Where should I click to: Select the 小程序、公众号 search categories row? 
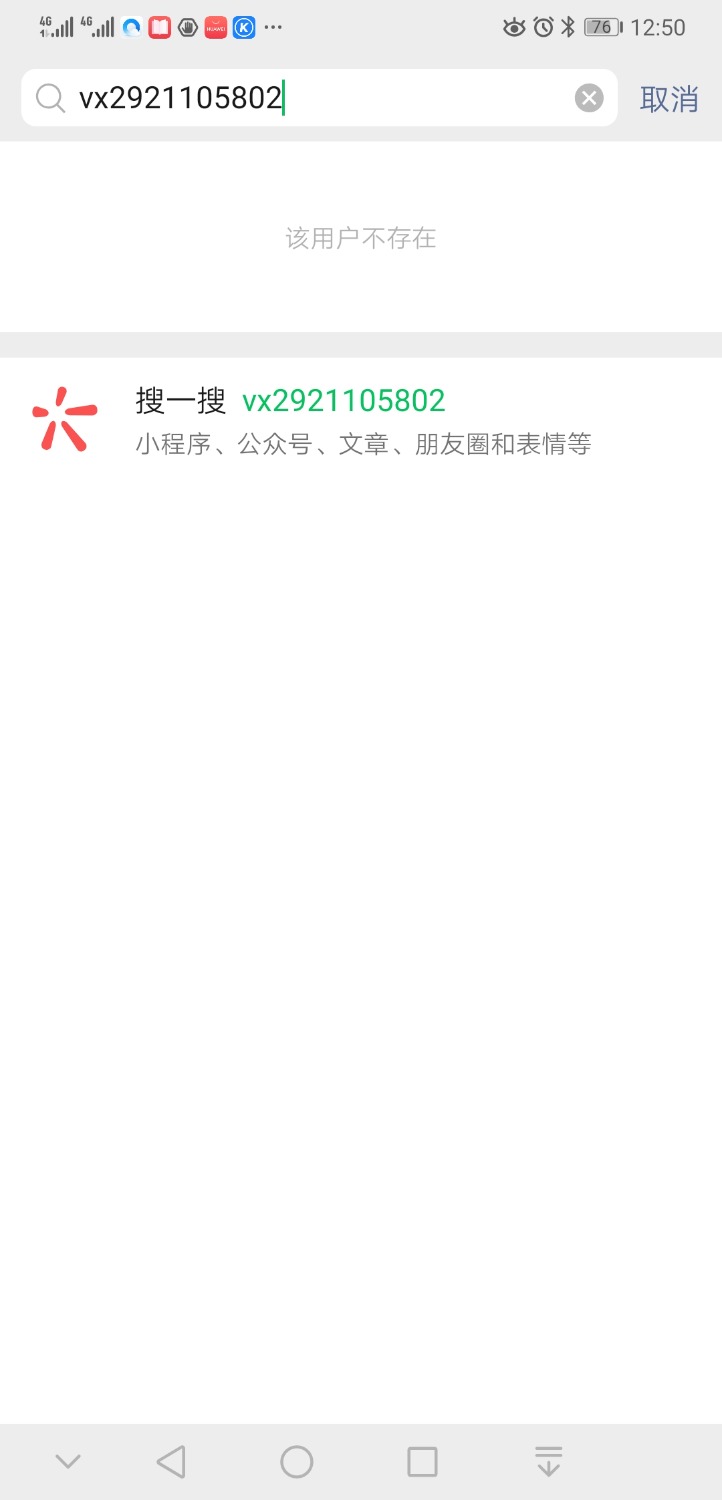[x=363, y=443]
